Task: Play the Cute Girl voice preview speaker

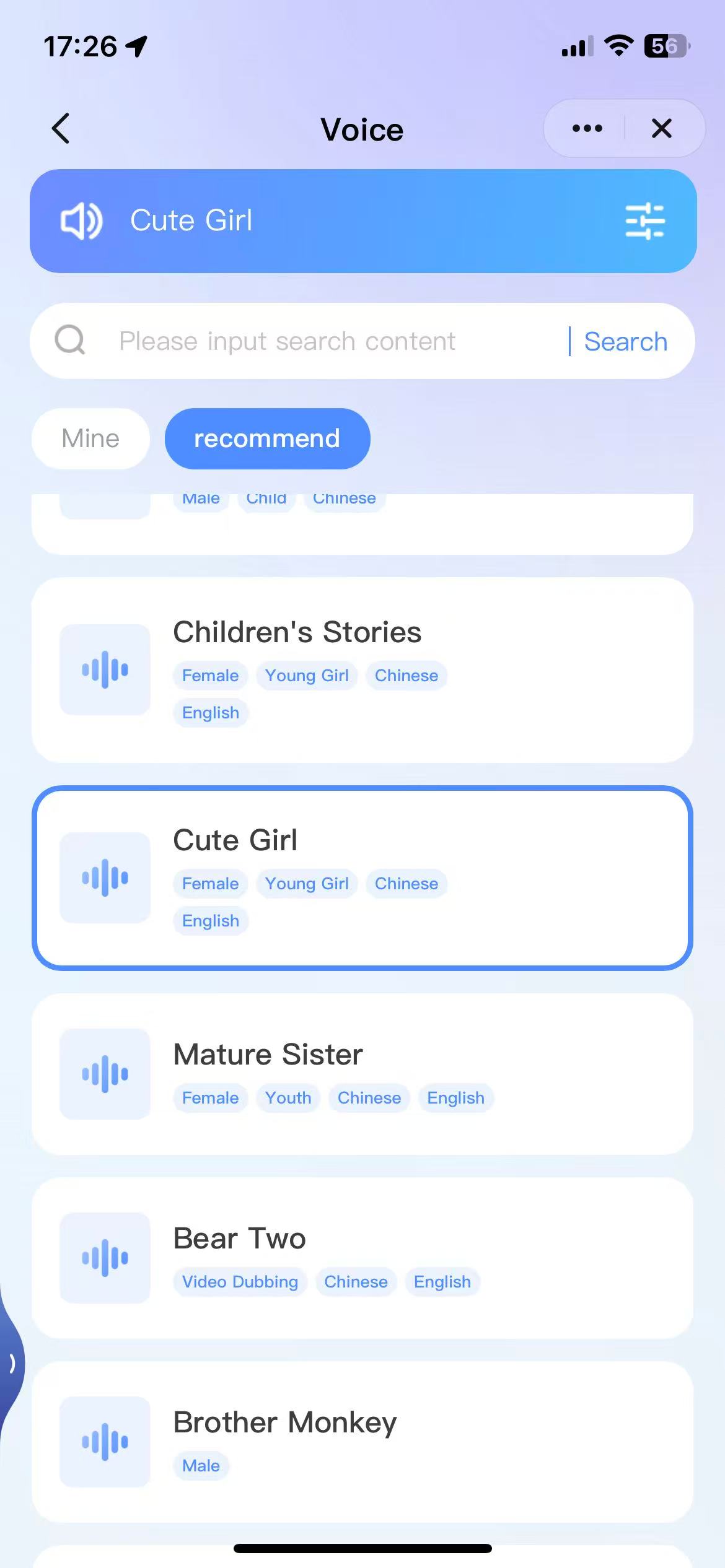Action: coord(81,221)
